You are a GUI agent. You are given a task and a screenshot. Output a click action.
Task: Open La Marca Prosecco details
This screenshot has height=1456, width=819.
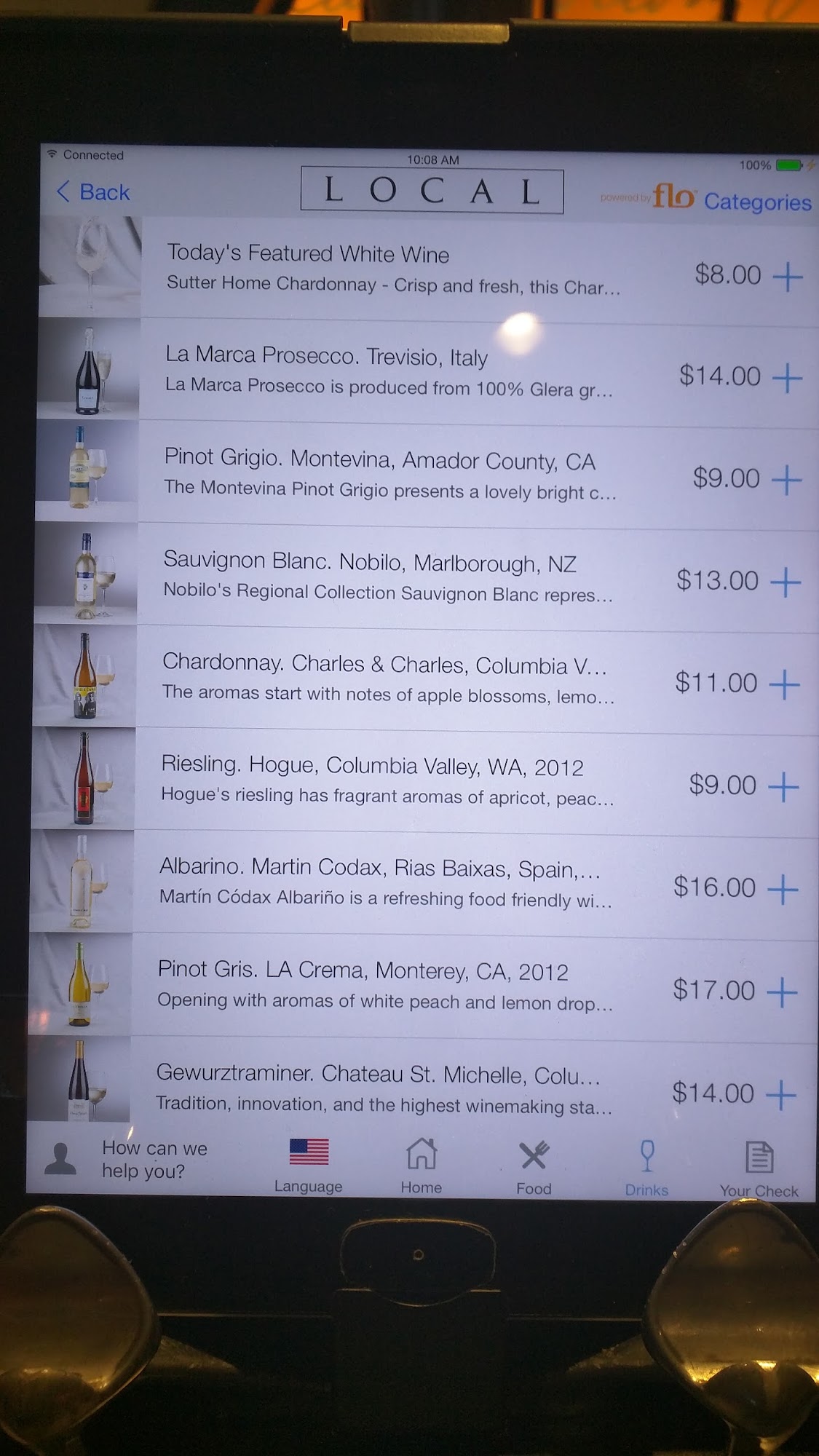(389, 371)
